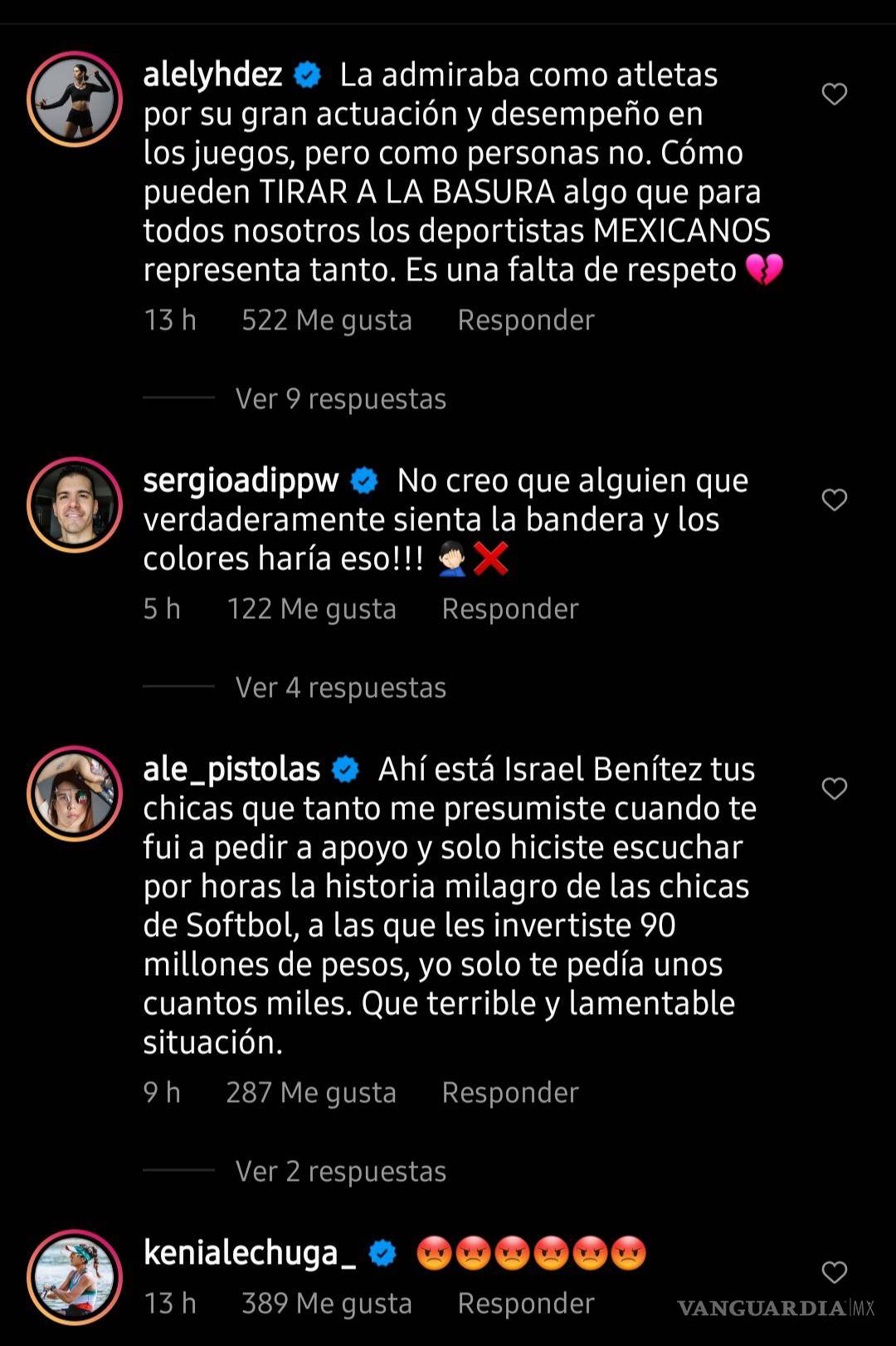
Task: Reply to alelyhdez using 'Responder'
Action: click(x=526, y=319)
